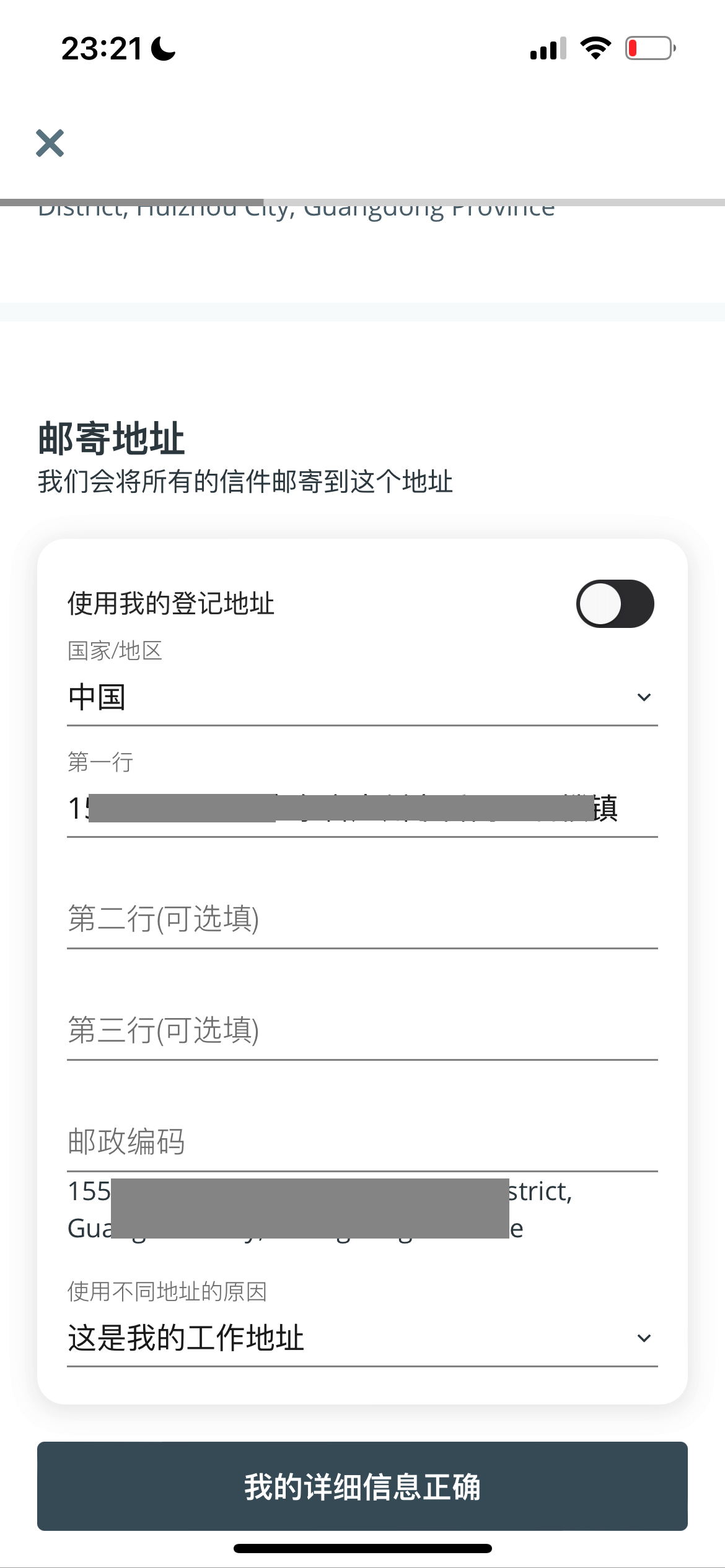Tap the 第三行(可选填) field

[x=362, y=1030]
